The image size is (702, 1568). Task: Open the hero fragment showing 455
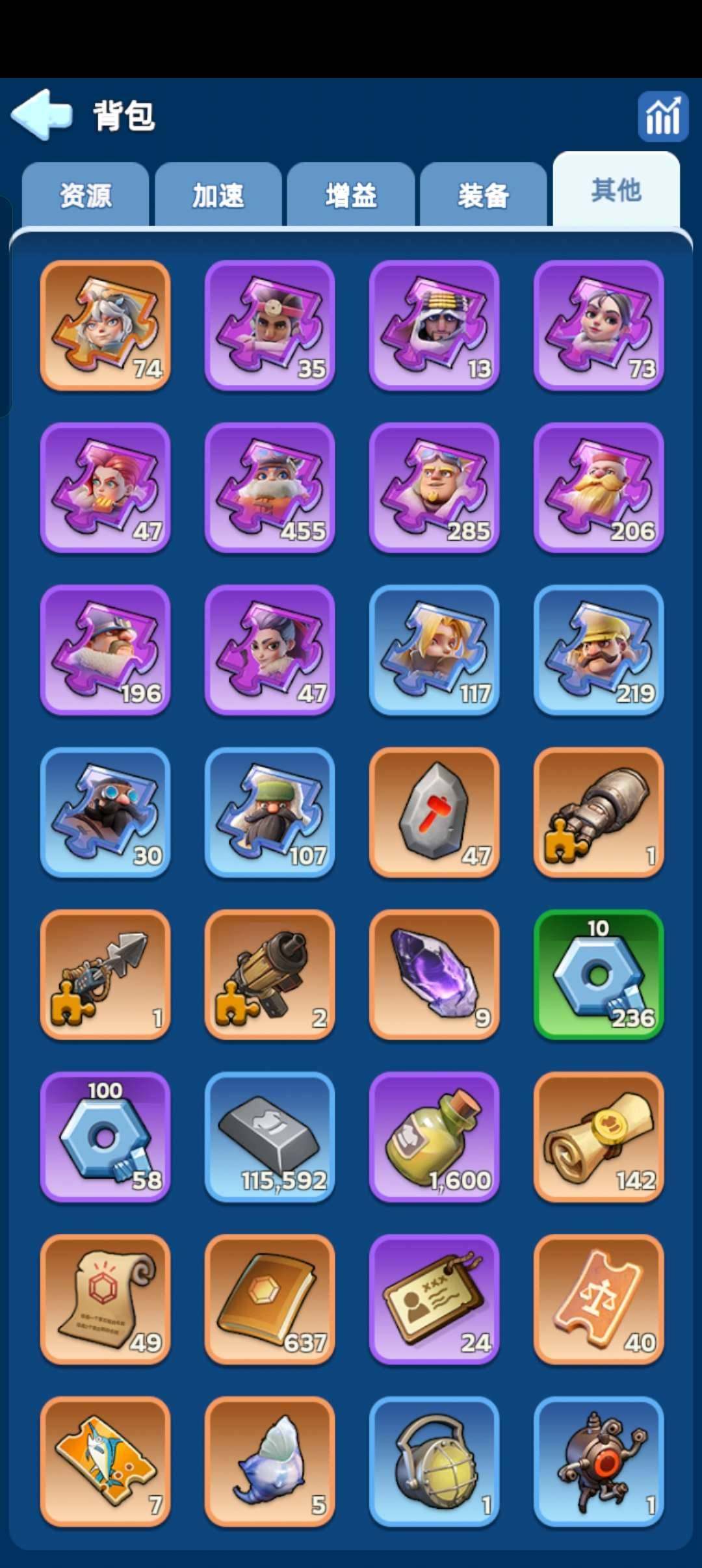[x=270, y=488]
